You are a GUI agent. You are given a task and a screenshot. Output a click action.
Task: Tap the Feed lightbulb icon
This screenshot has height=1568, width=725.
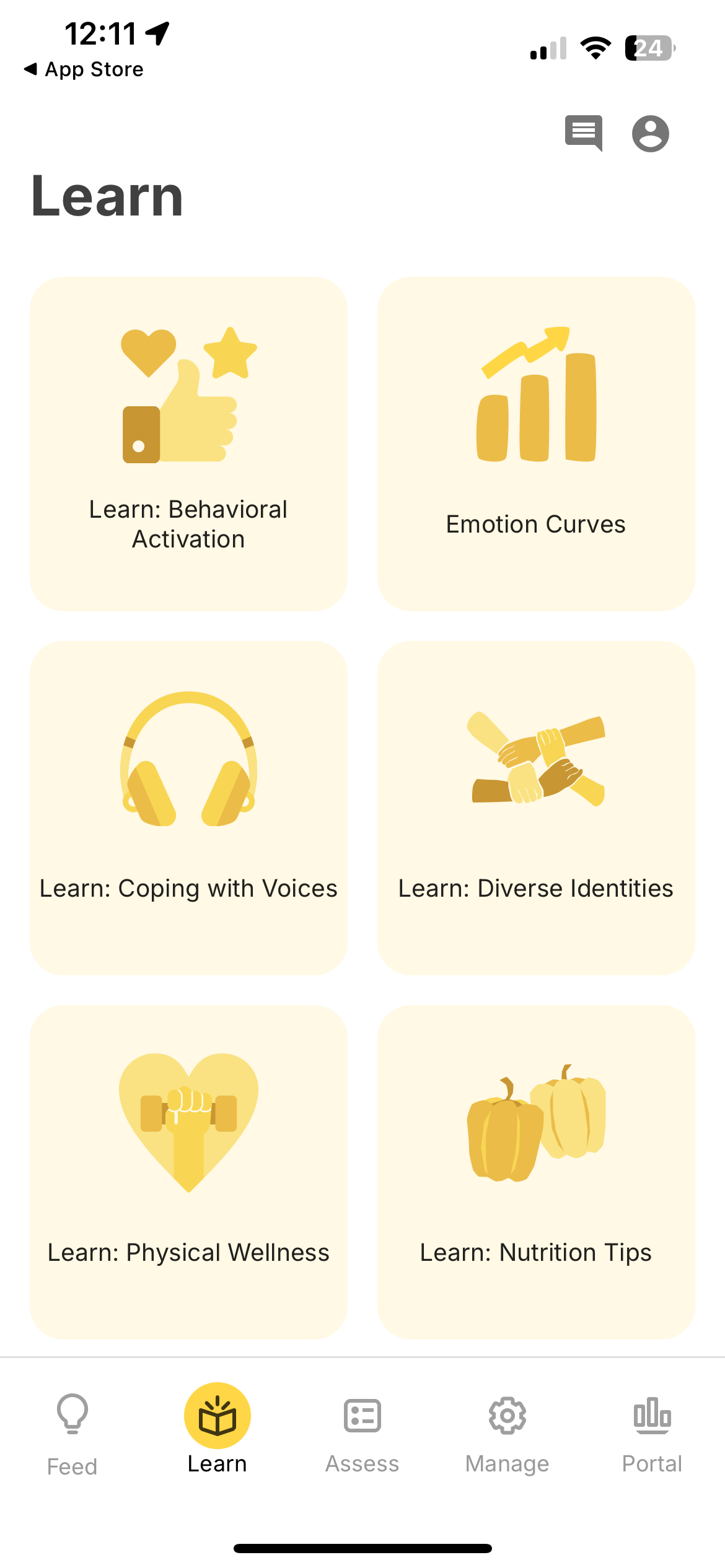71,1415
